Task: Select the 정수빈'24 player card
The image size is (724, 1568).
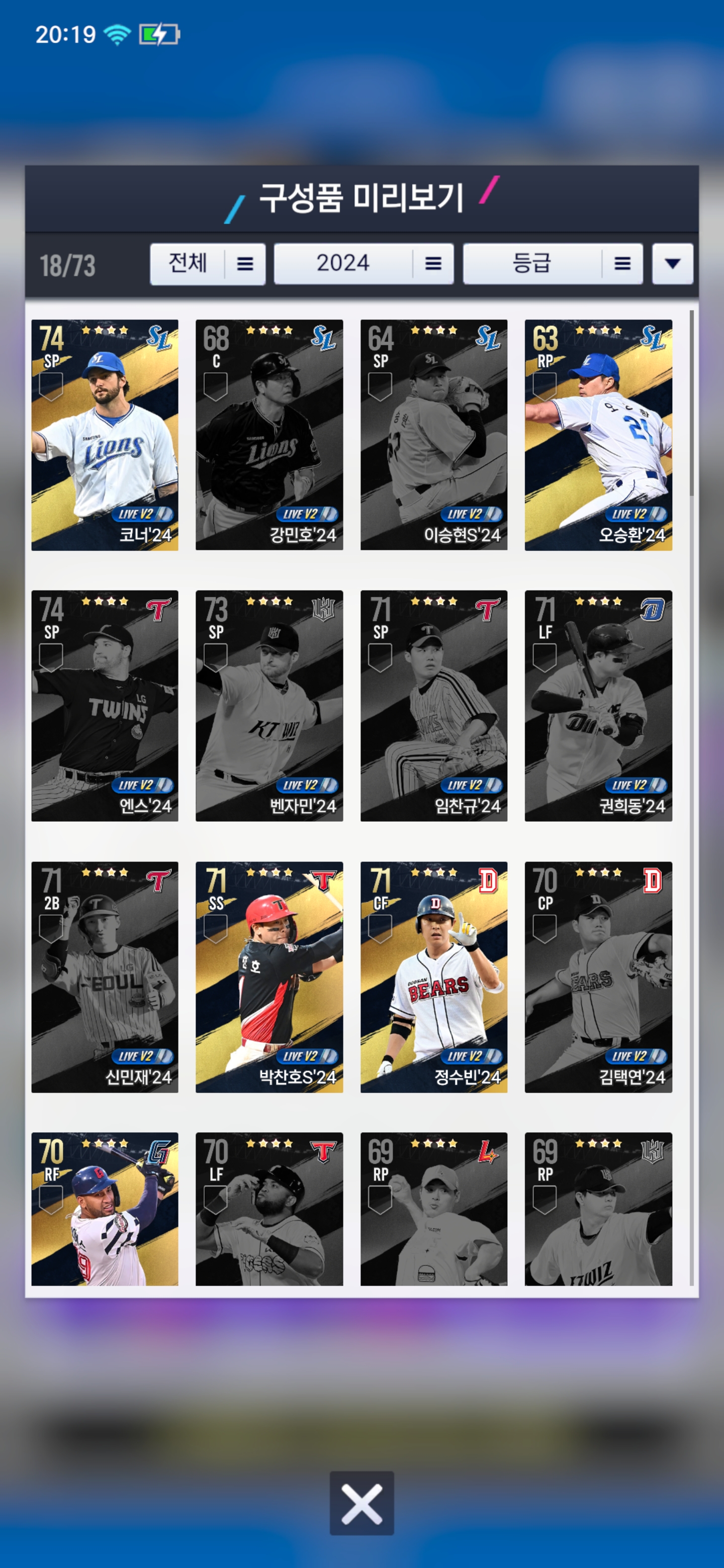Action: (x=433, y=976)
